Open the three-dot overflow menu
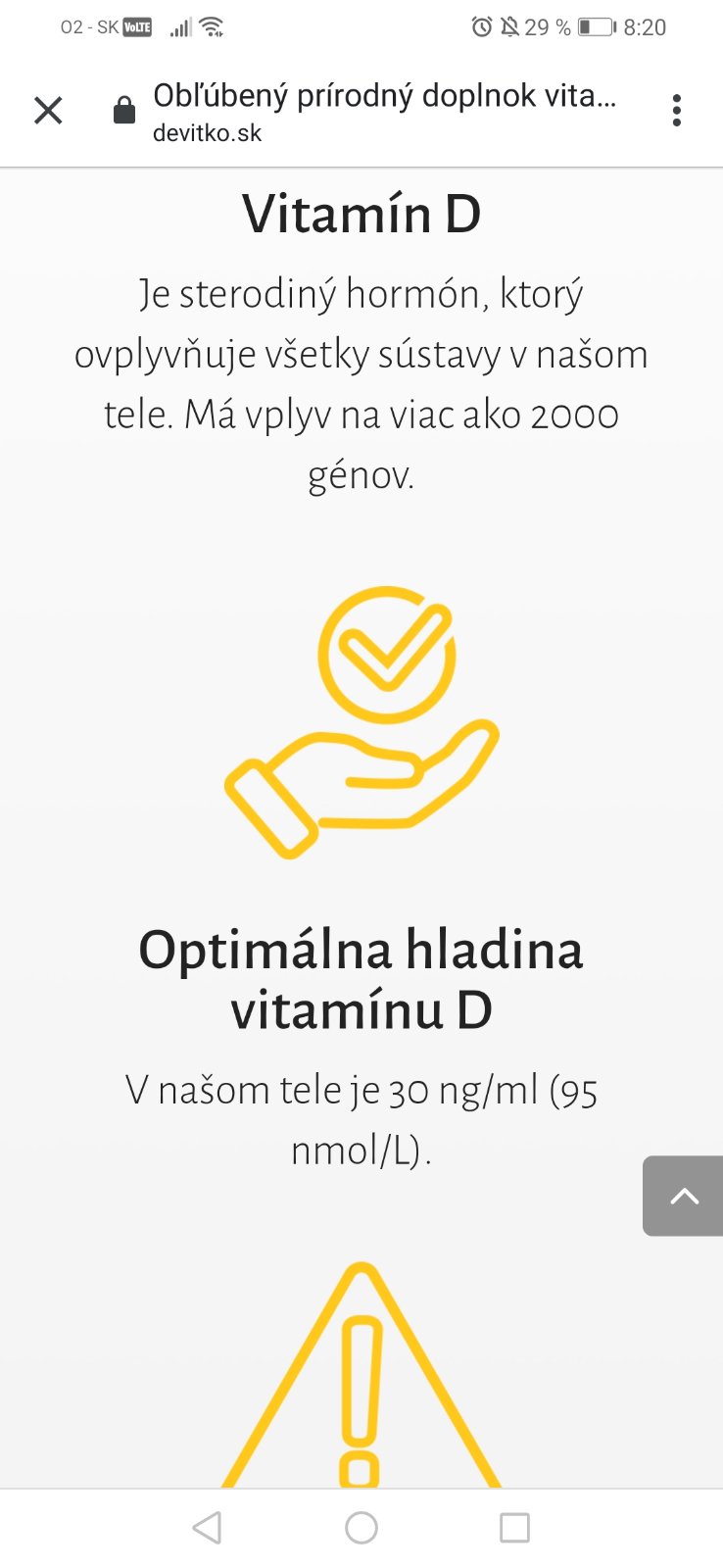 (676, 111)
